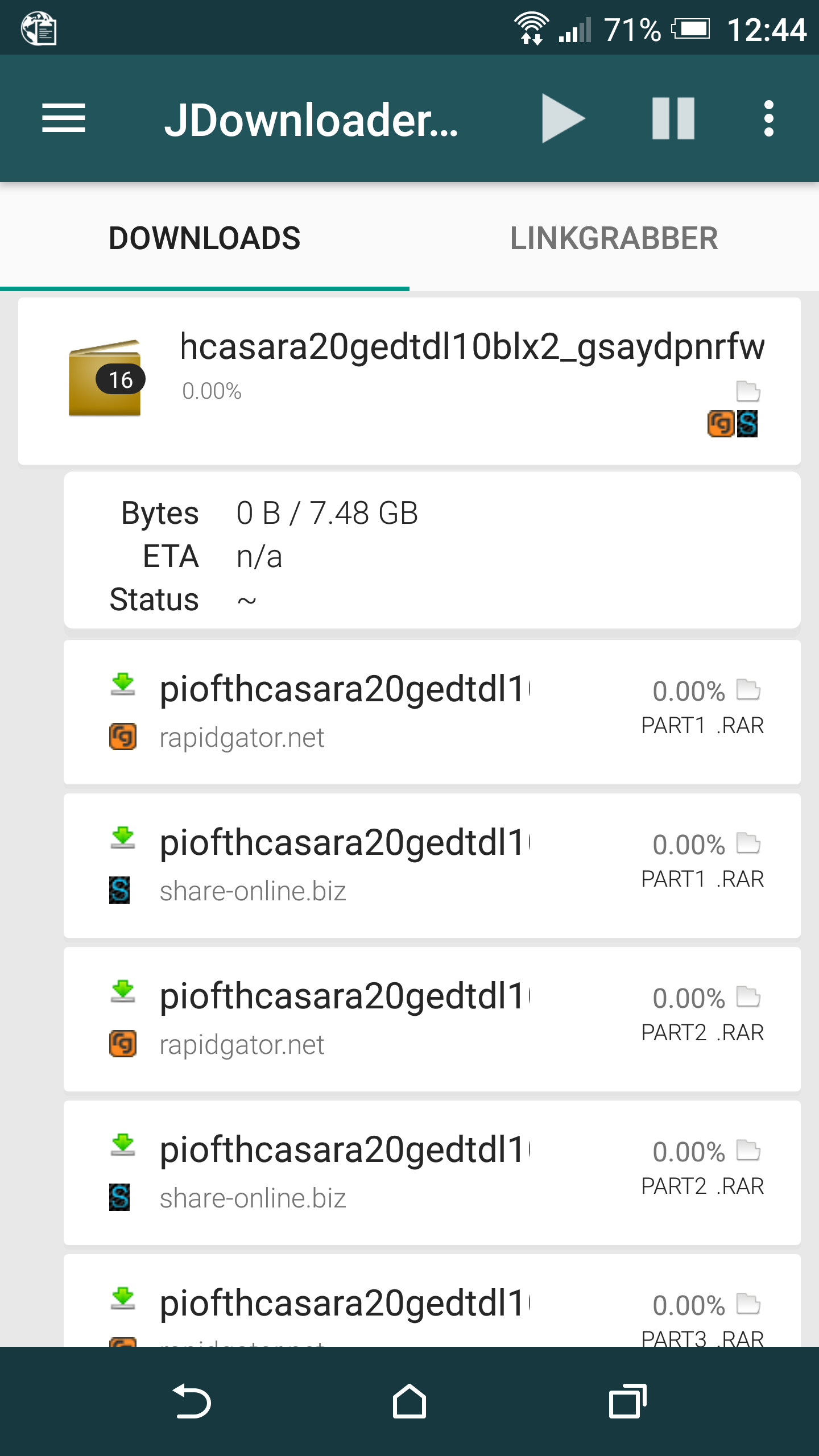
Task: Open rapidgator.net PART2 .RAR download item
Action: pos(432,1019)
